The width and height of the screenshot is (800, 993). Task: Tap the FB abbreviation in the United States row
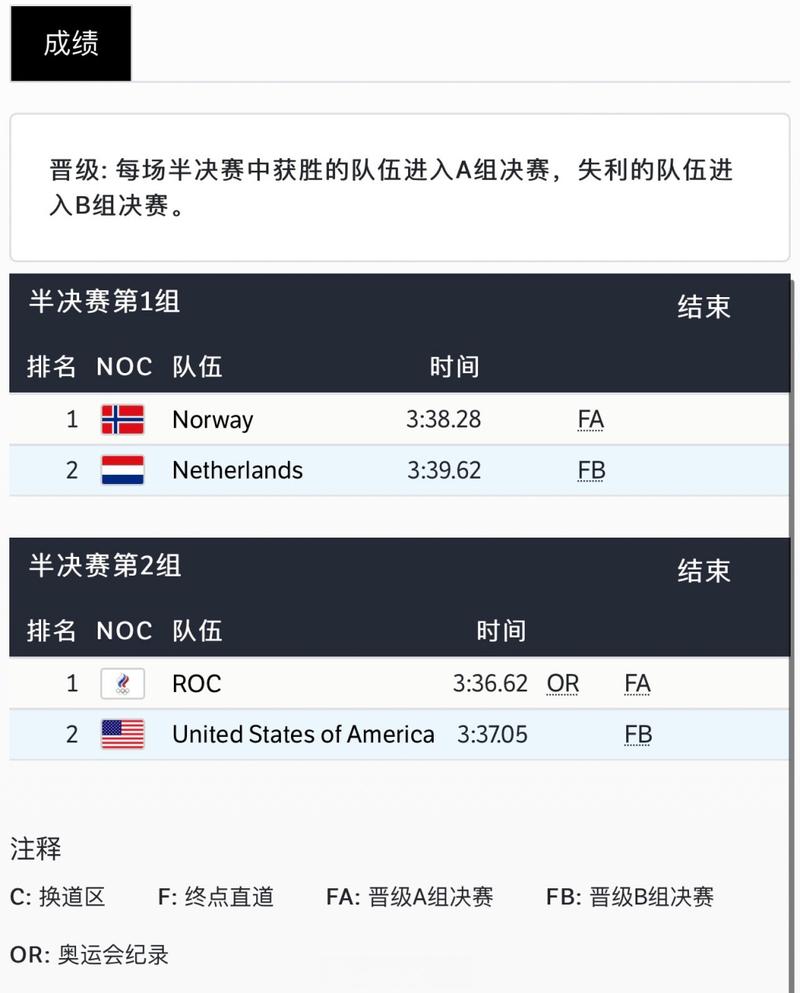(638, 735)
